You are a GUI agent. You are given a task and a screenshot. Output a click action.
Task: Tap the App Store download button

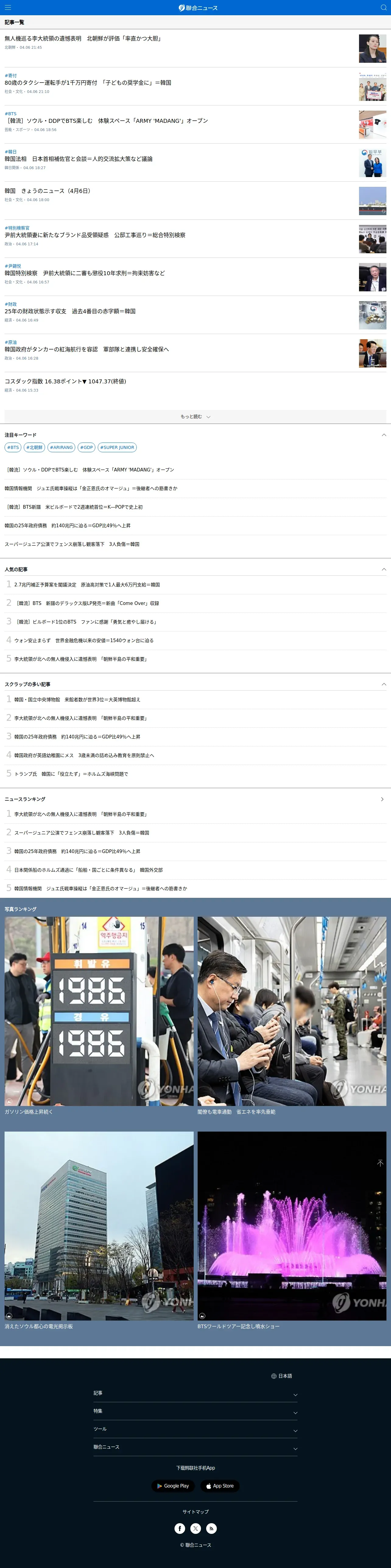[x=220, y=1486]
